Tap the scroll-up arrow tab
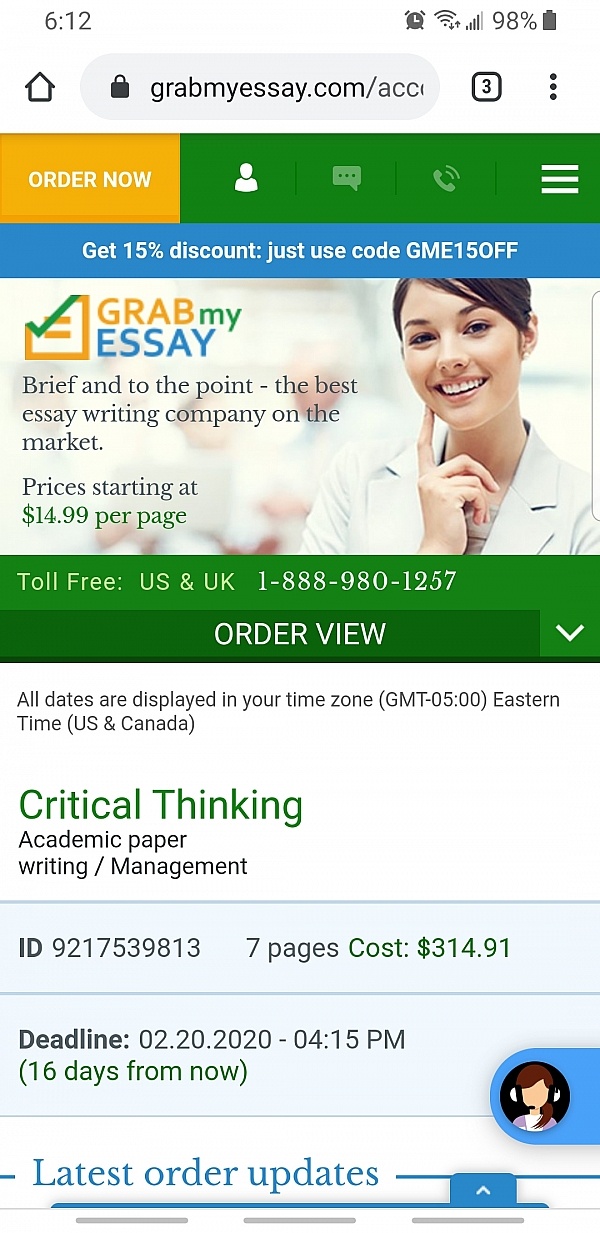This screenshot has height=1233, width=600. point(483,1190)
